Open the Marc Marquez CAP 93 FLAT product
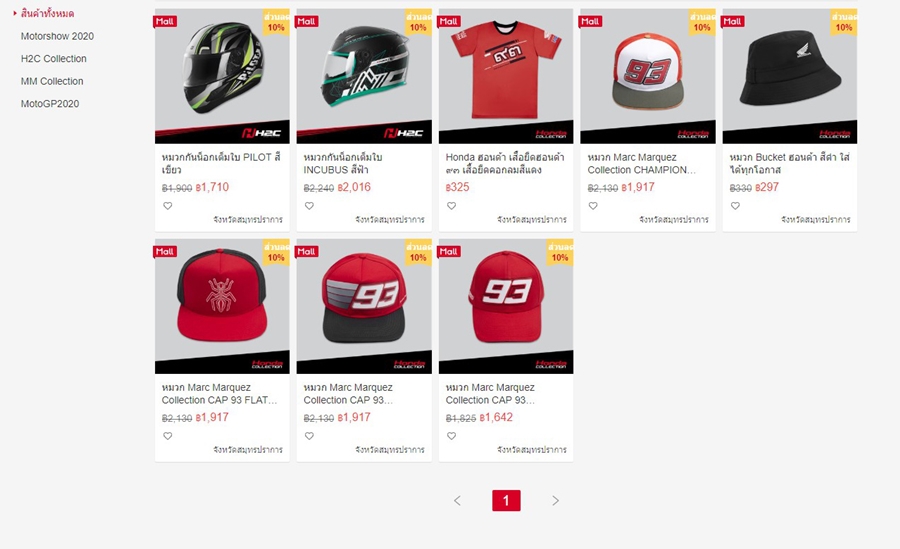900x549 pixels. 222,308
